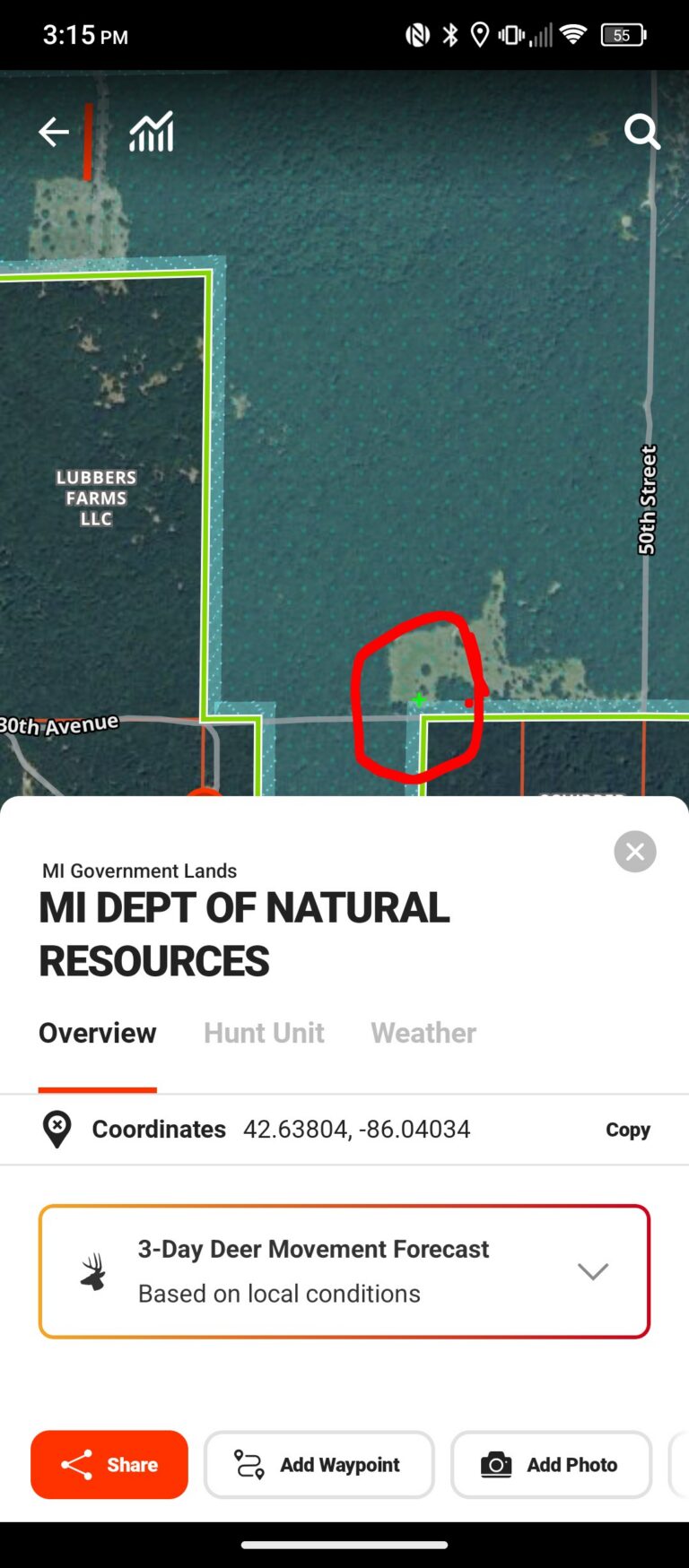Open the elevation chart icon
The width and height of the screenshot is (689, 1568).
pos(152,132)
